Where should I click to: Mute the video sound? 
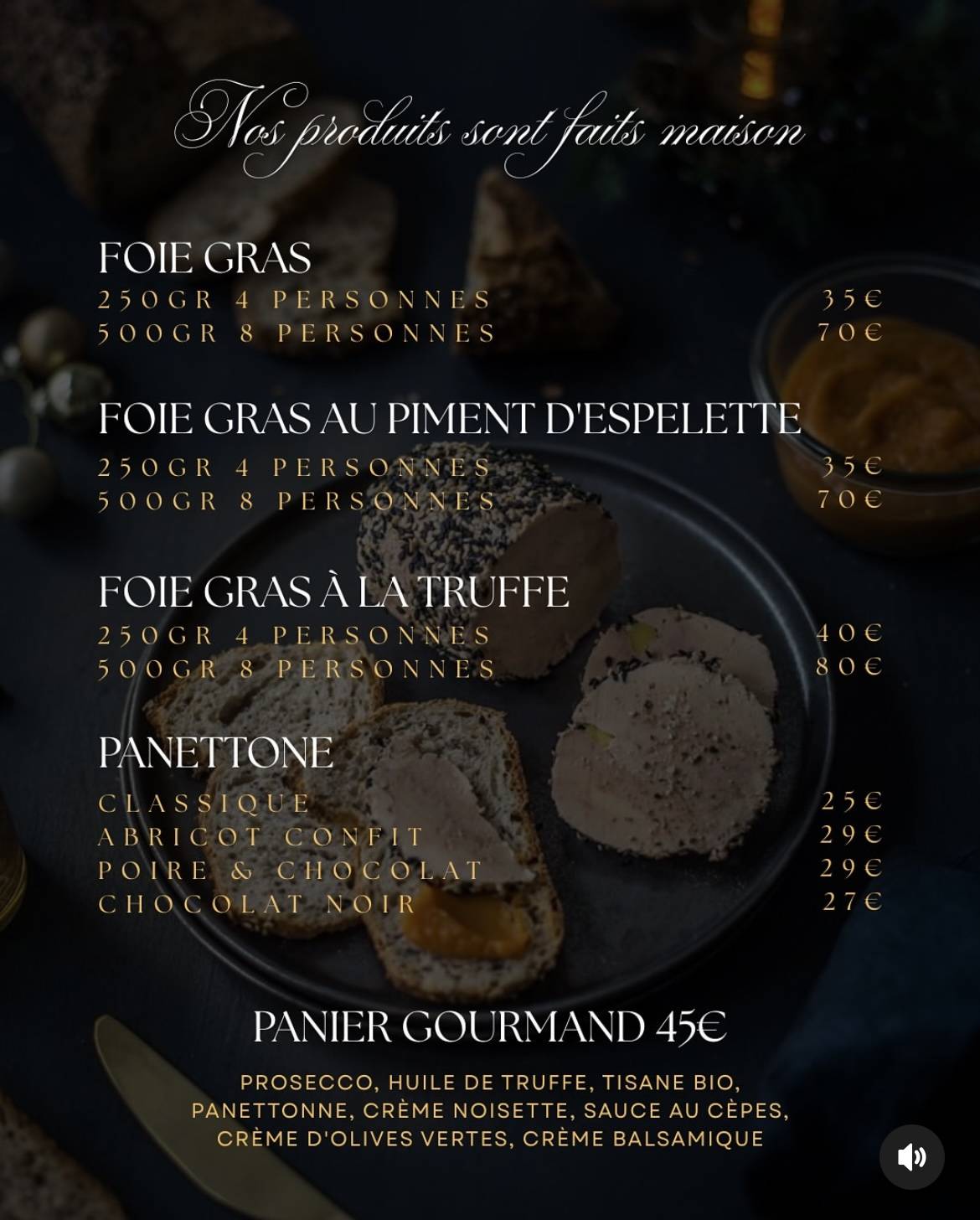[x=911, y=1157]
